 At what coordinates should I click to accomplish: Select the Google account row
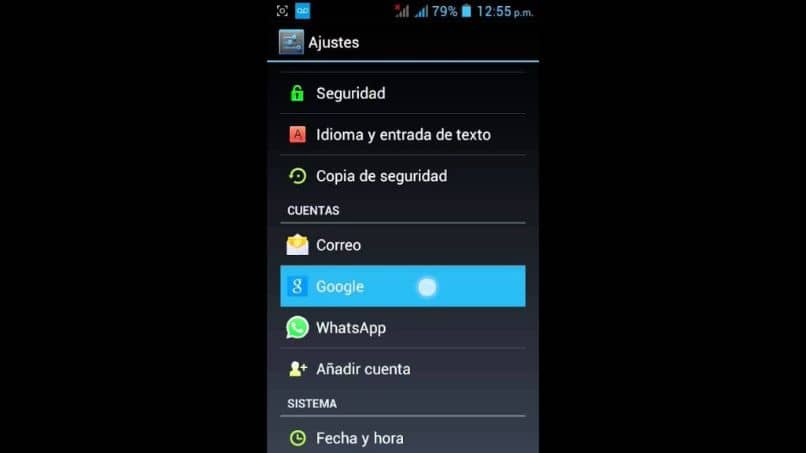pyautogui.click(x=402, y=286)
